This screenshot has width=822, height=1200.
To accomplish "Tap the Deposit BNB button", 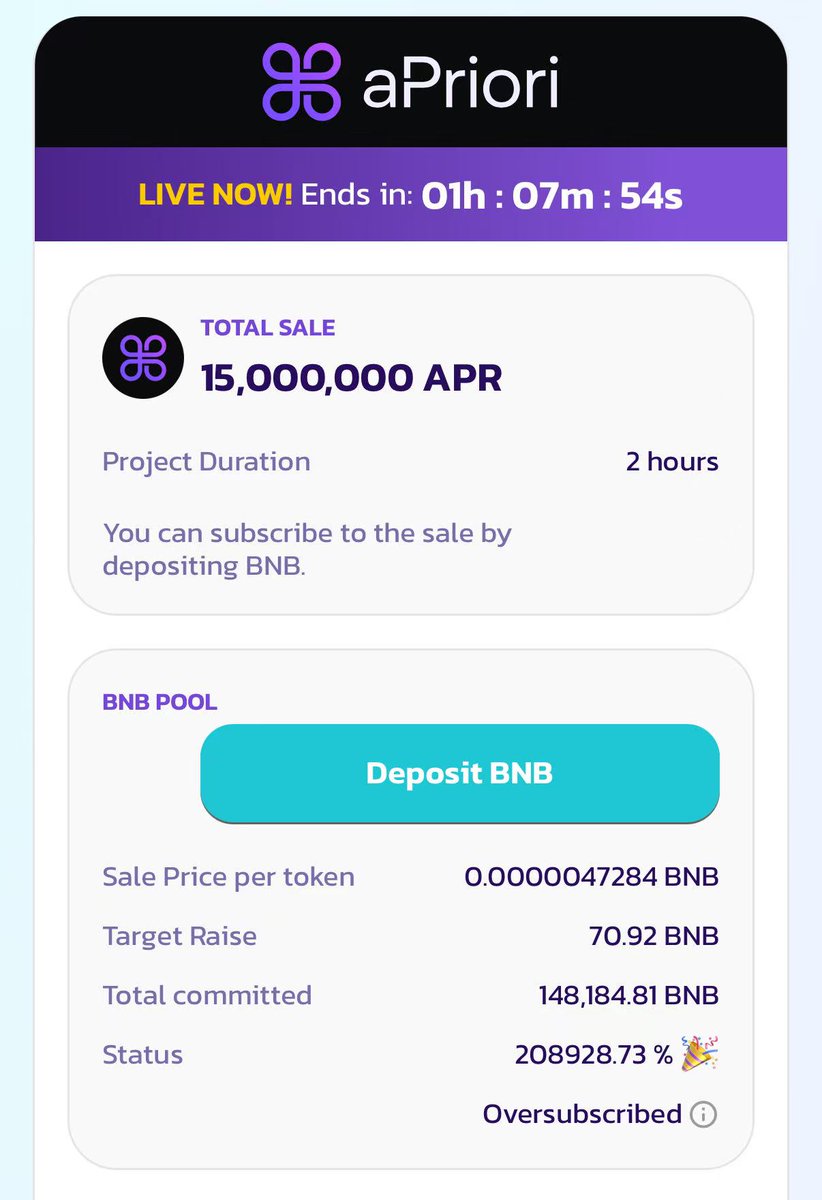I will tap(459, 773).
